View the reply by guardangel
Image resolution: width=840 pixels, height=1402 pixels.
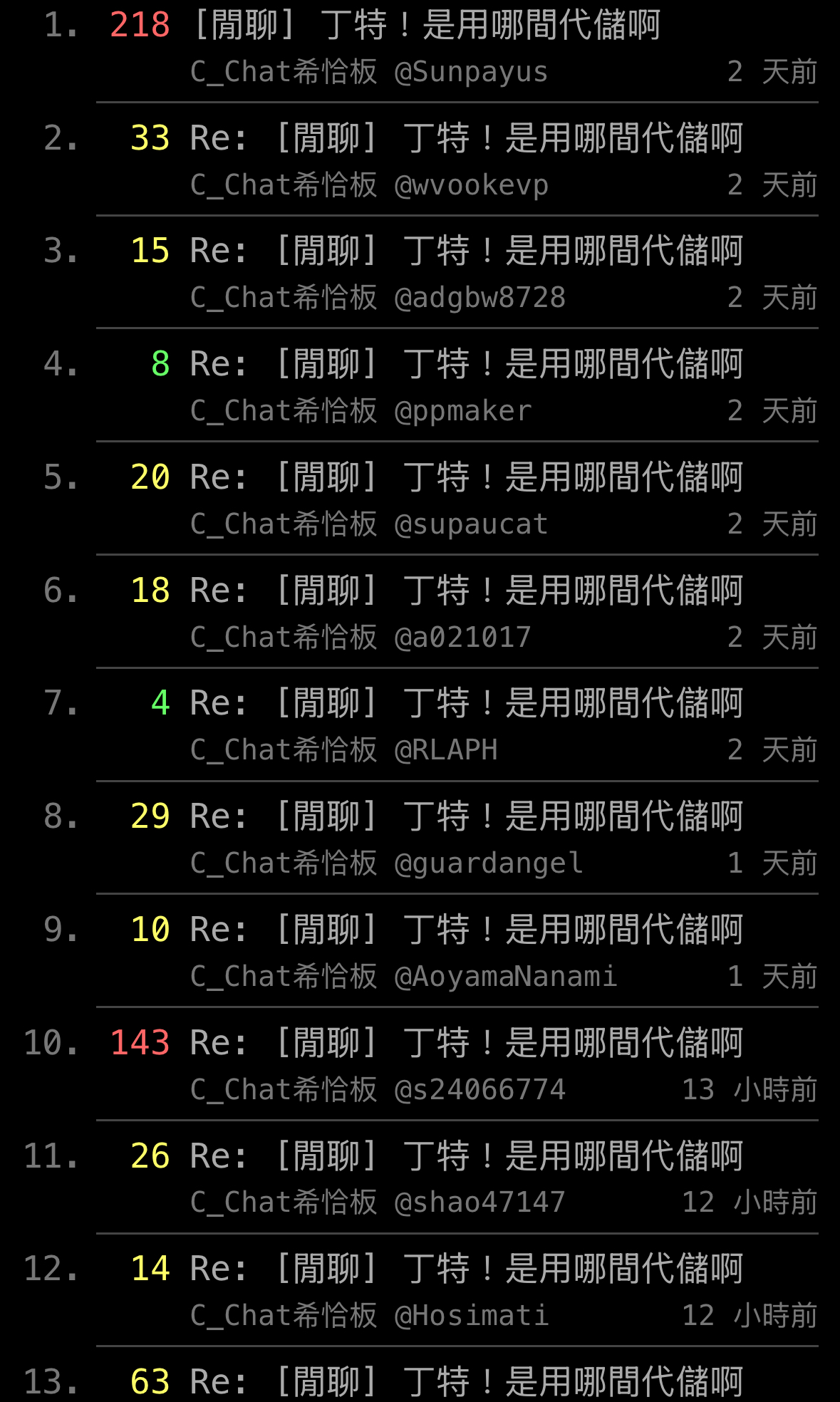[x=420, y=838]
